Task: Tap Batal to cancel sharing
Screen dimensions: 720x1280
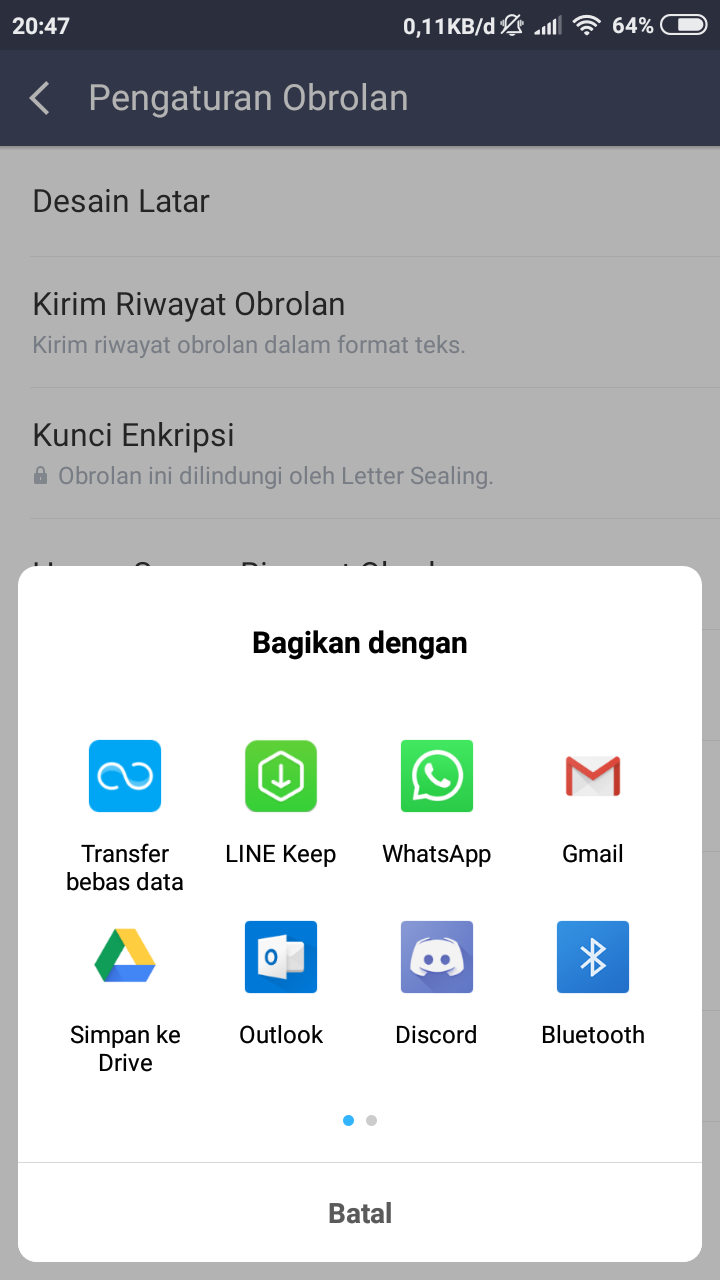Action: 360,1213
